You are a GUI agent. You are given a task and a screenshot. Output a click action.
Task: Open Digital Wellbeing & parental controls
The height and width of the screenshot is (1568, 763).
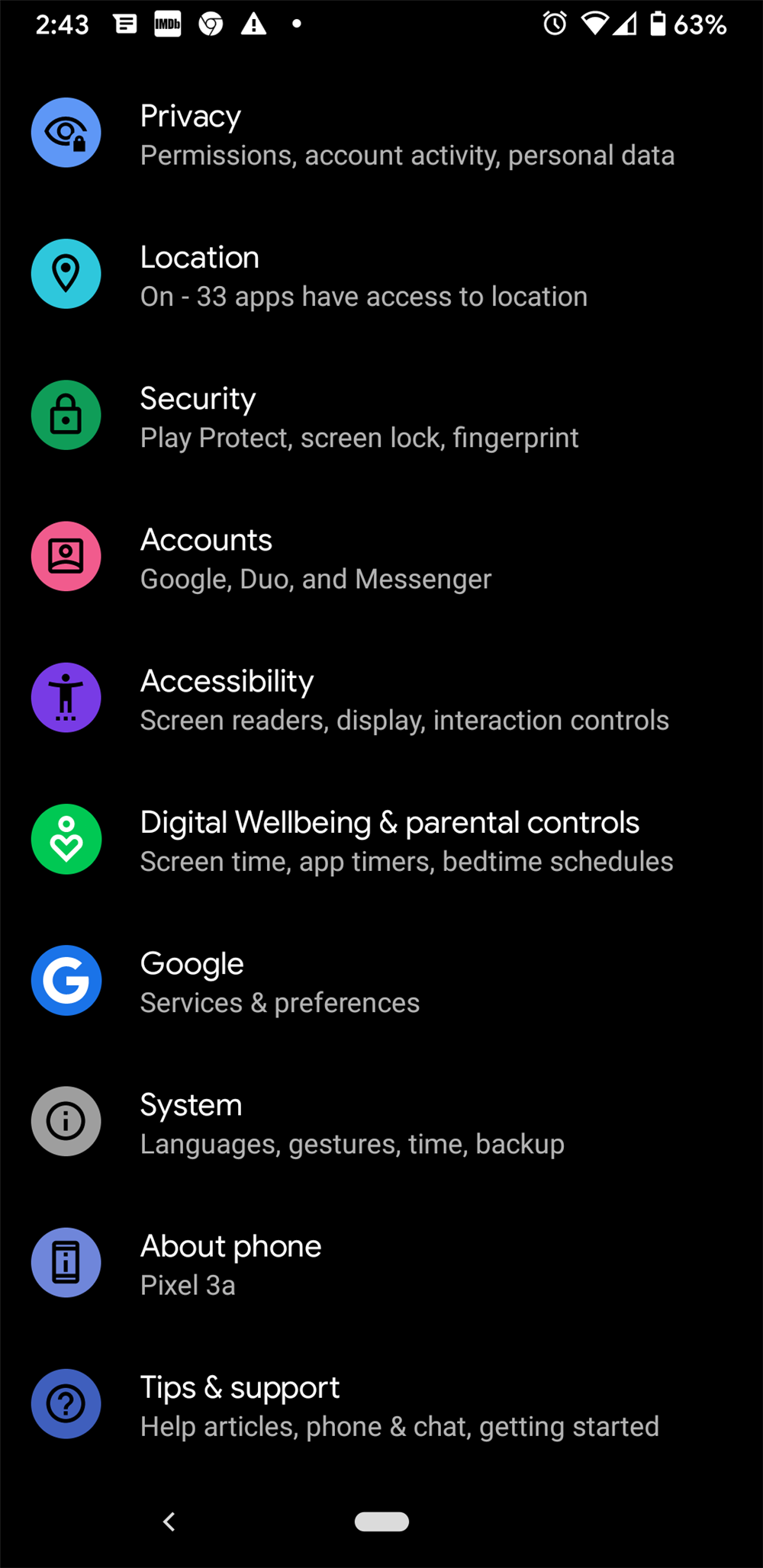[x=381, y=840]
